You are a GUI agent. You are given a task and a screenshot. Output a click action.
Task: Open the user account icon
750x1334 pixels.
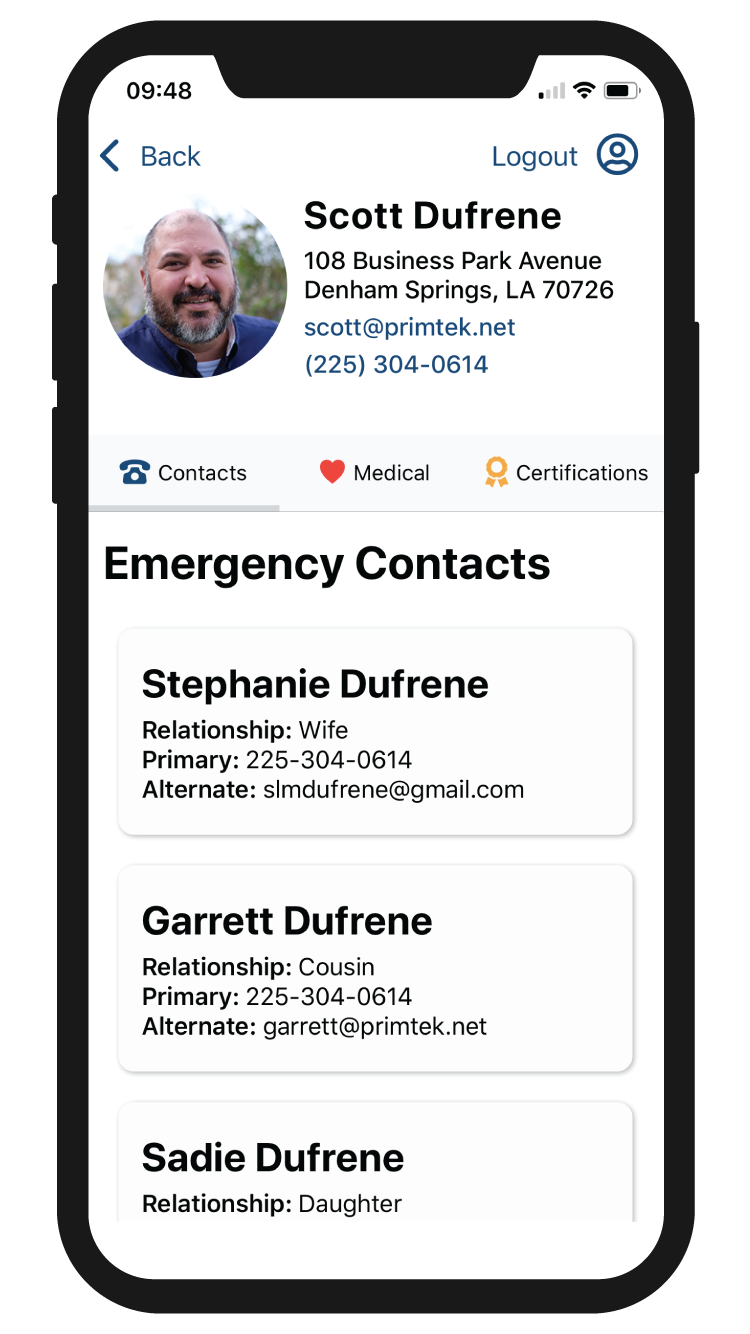coord(618,155)
